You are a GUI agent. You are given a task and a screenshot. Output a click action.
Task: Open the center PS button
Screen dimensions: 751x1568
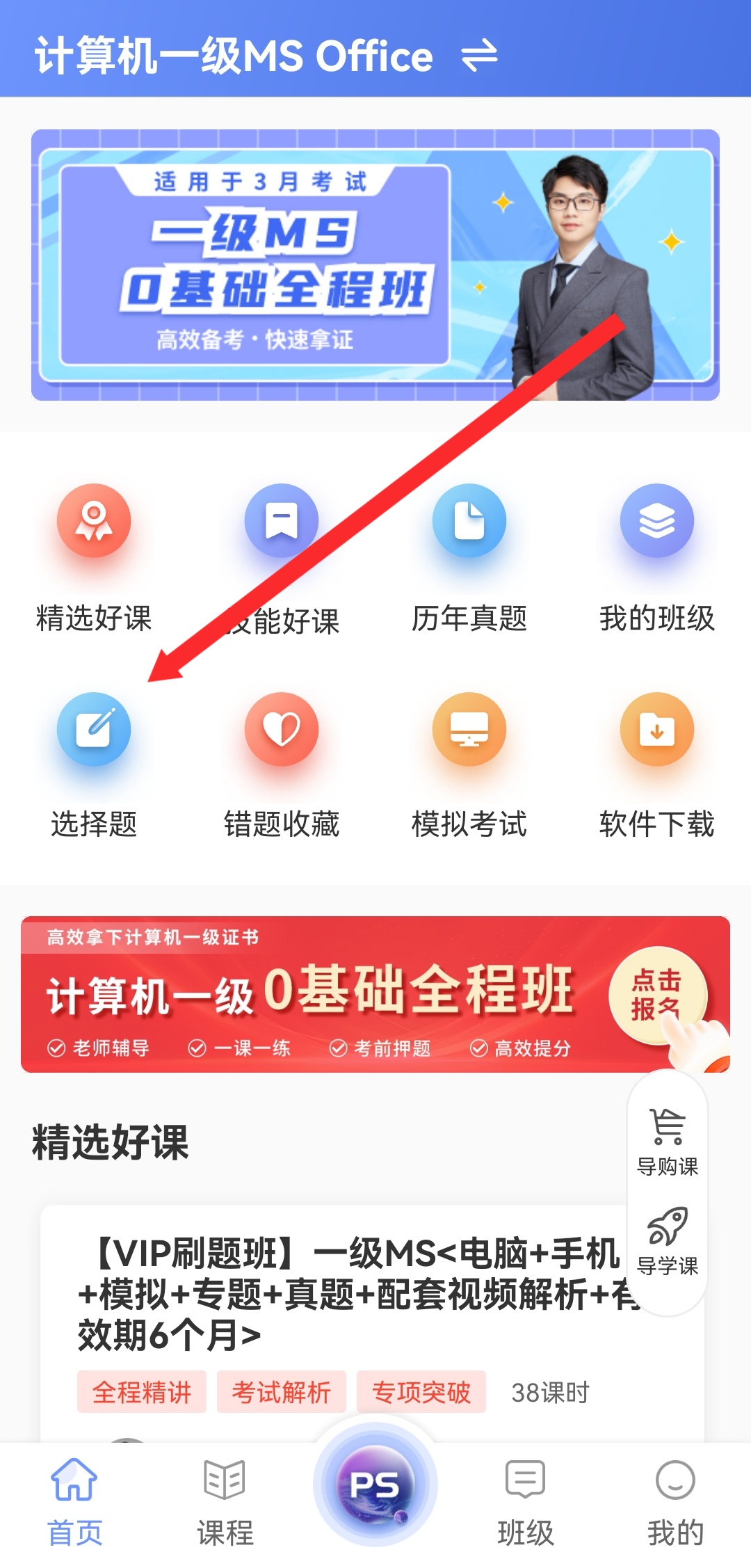coord(375,1485)
